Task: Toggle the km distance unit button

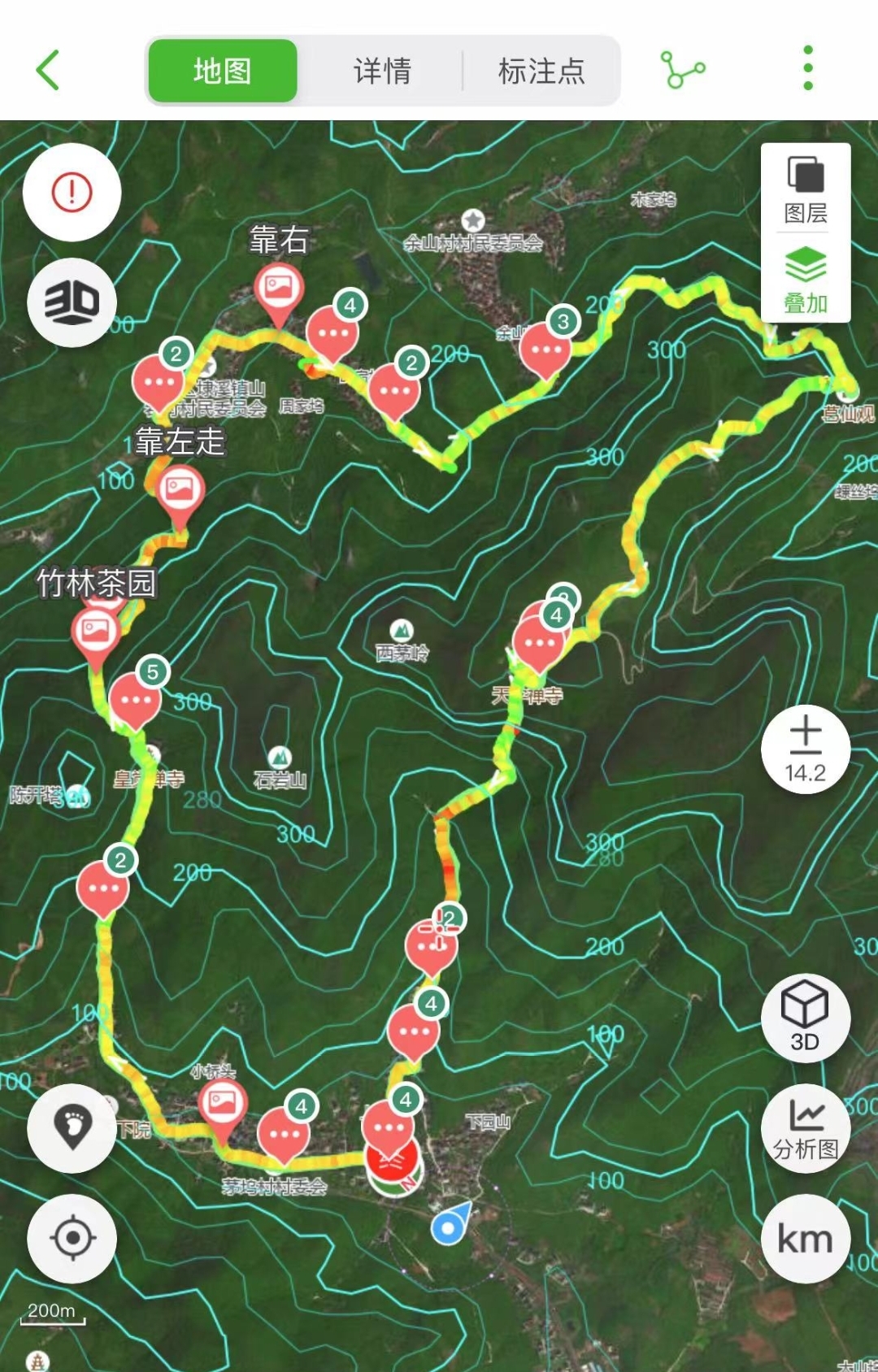Action: (x=806, y=1239)
